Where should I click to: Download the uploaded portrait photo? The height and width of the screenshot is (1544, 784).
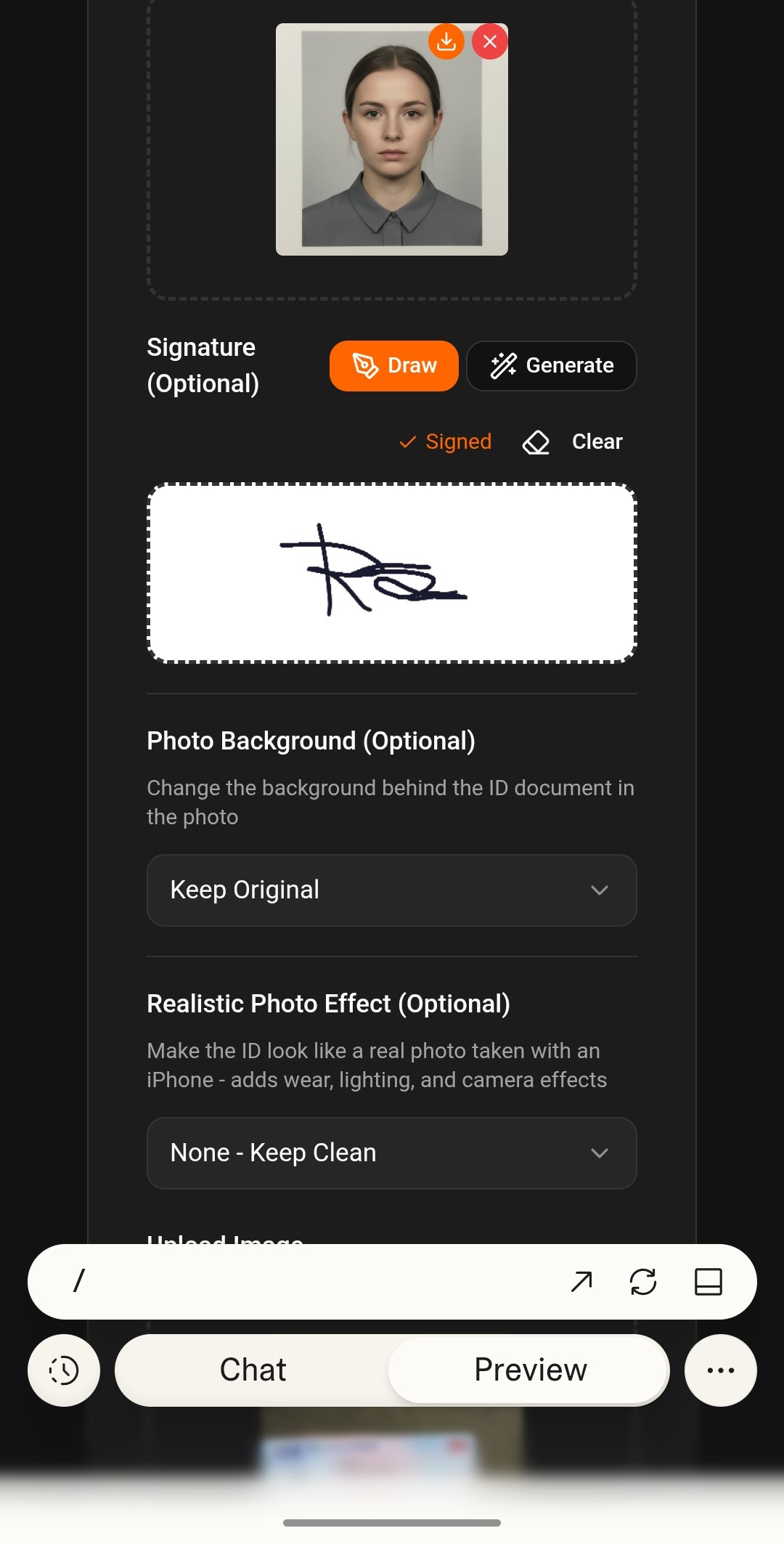[x=446, y=41]
